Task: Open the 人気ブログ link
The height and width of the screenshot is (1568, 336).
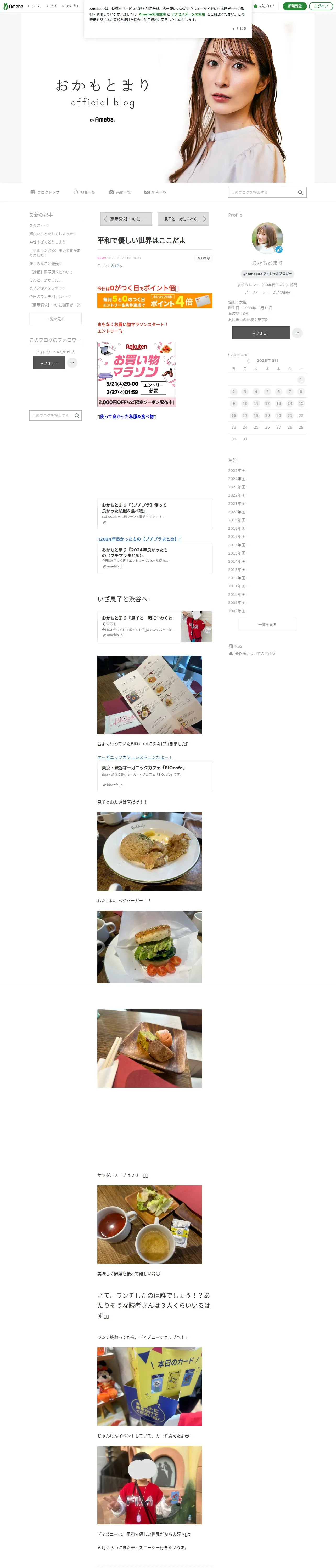Action: 264,6
